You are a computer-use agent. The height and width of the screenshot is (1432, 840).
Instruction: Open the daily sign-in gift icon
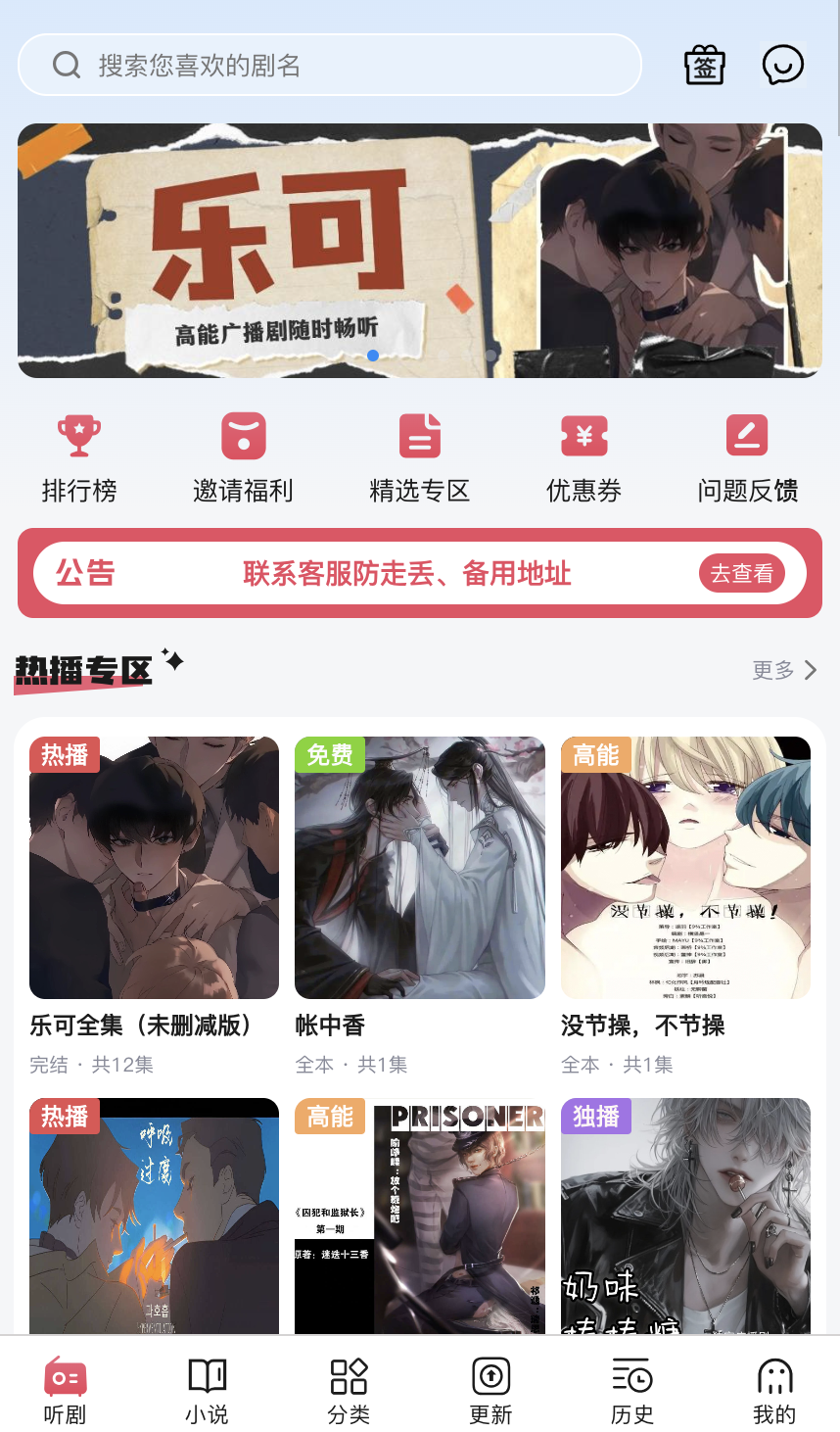pos(704,66)
